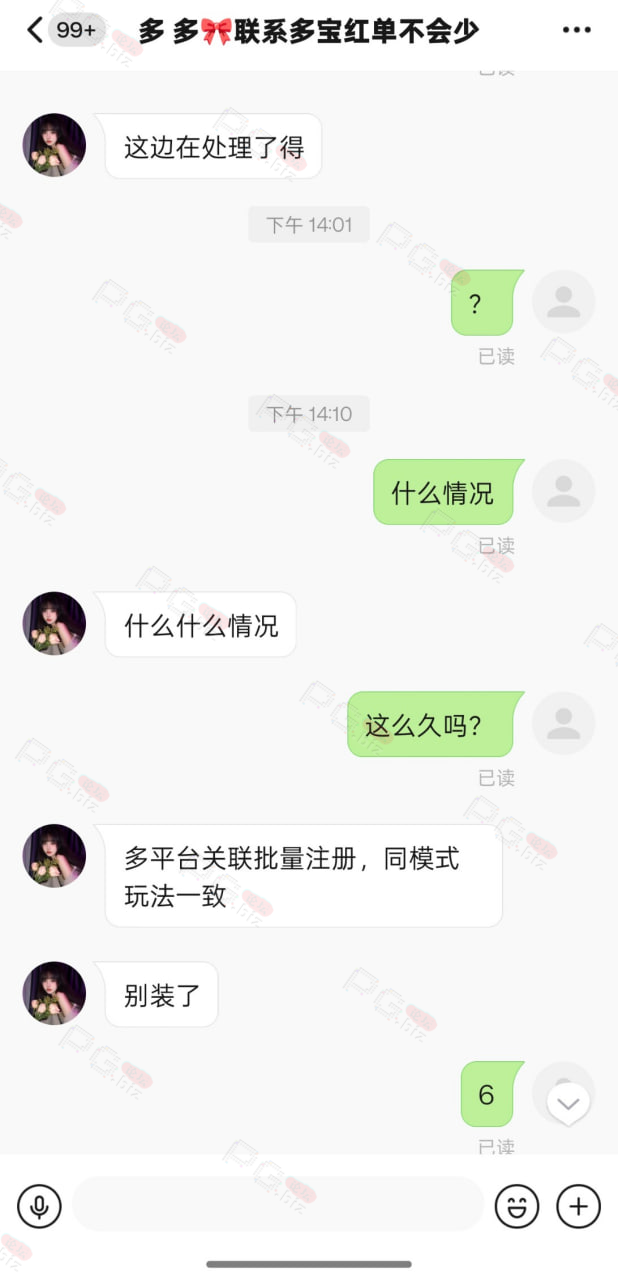Screen dimensions: 618x1280
Task: Open contact avatar beside "别装了"
Action: [x=54, y=993]
